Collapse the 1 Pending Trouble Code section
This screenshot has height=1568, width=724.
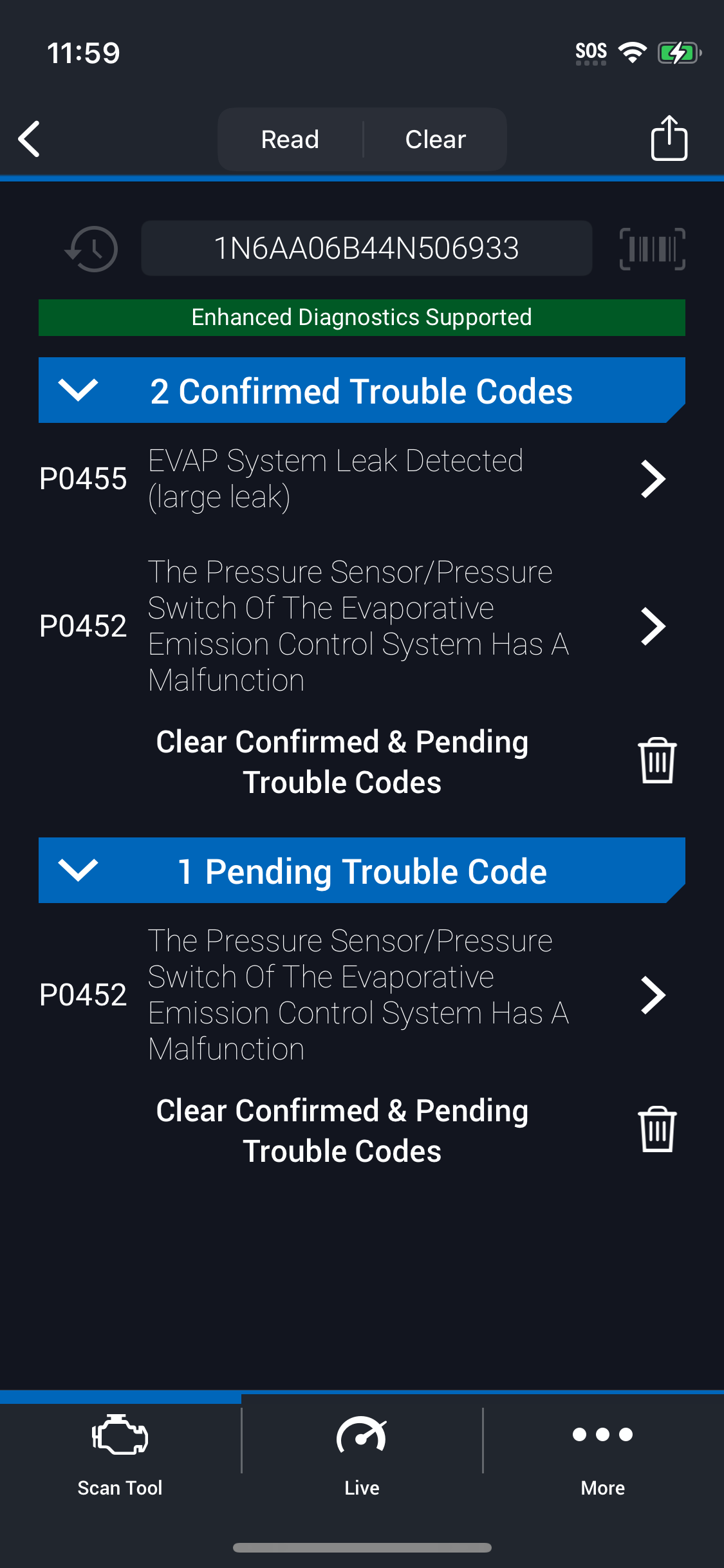[x=362, y=870]
